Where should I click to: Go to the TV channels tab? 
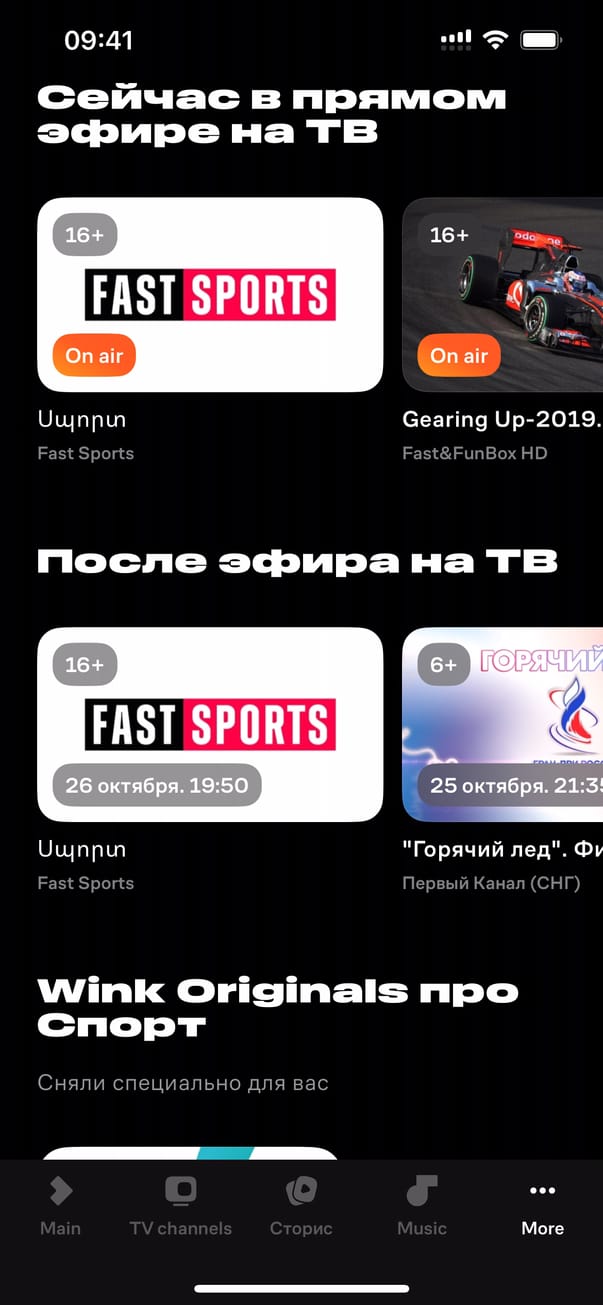[x=180, y=1205]
